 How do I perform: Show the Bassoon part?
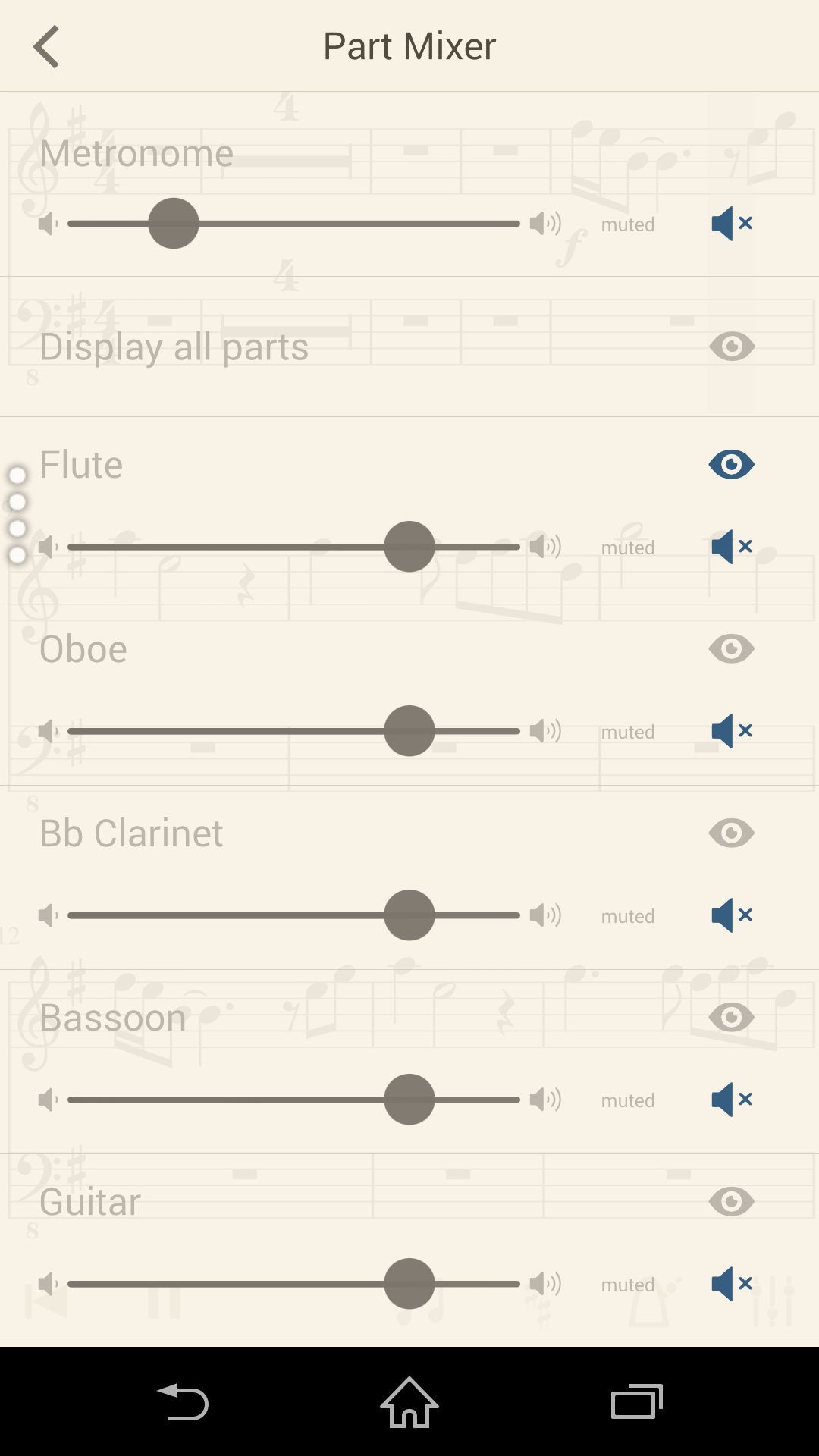click(732, 1017)
